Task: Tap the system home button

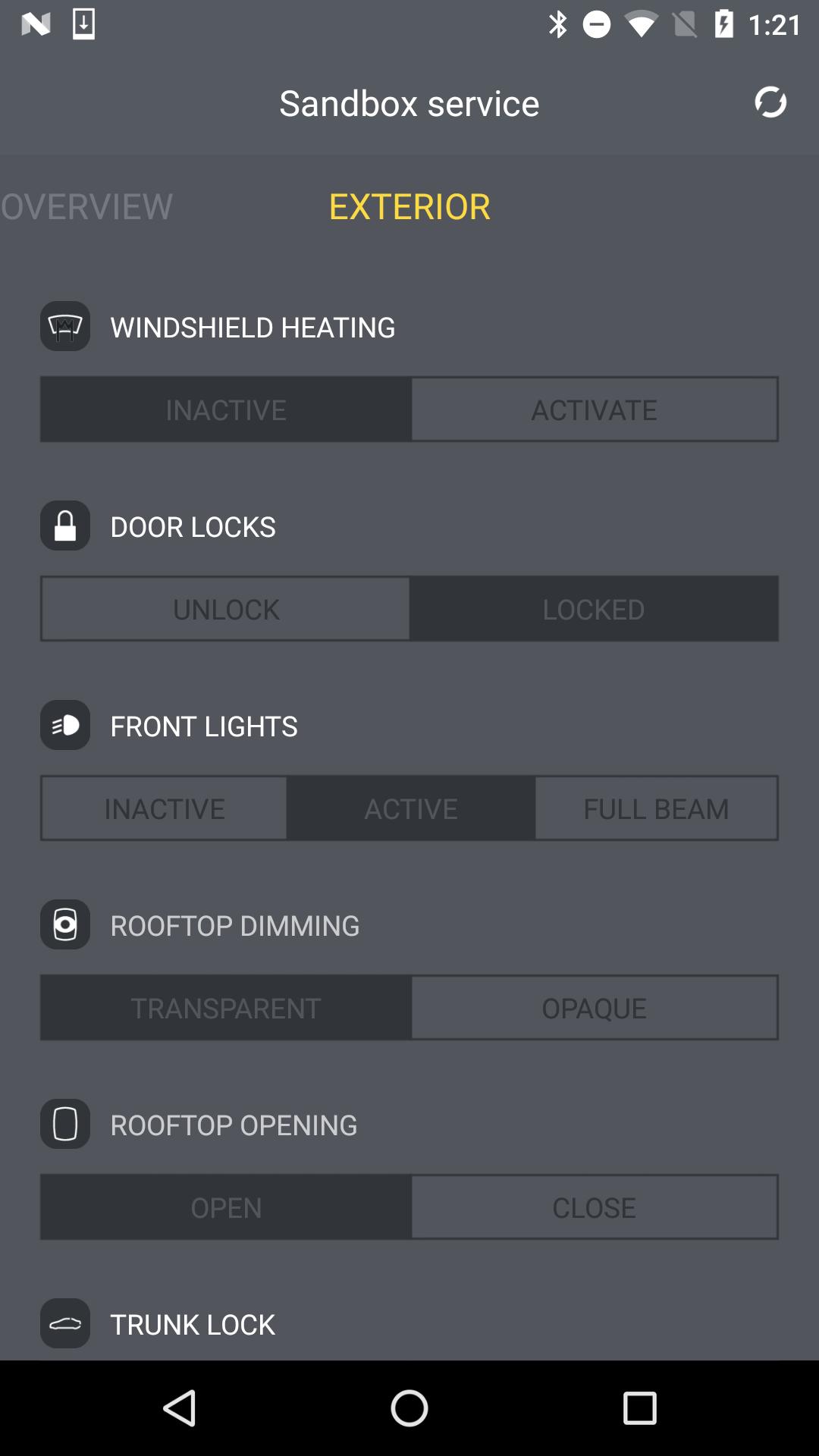Action: pos(409,1408)
